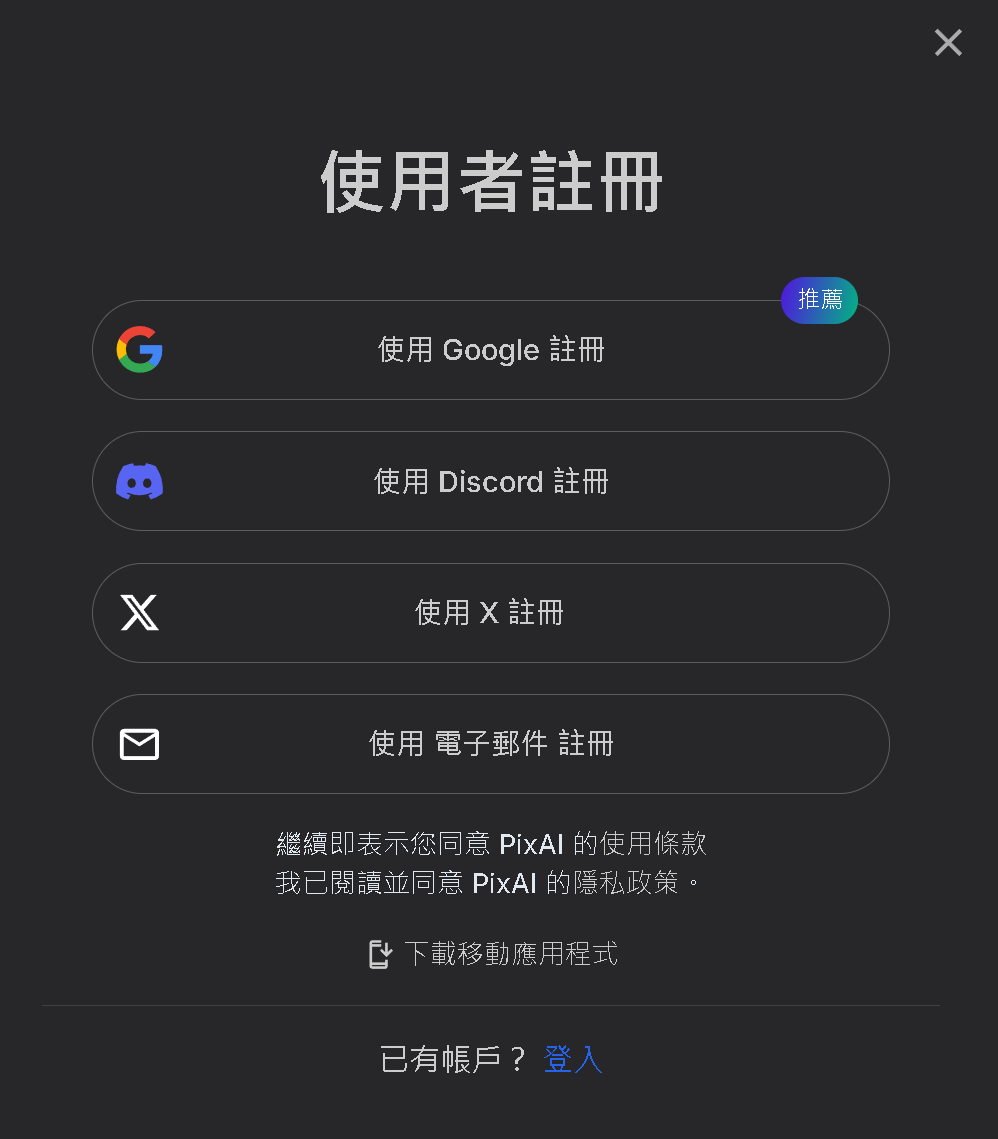
Task: Open PixAI 使用條款 terms link
Action: coord(655,843)
